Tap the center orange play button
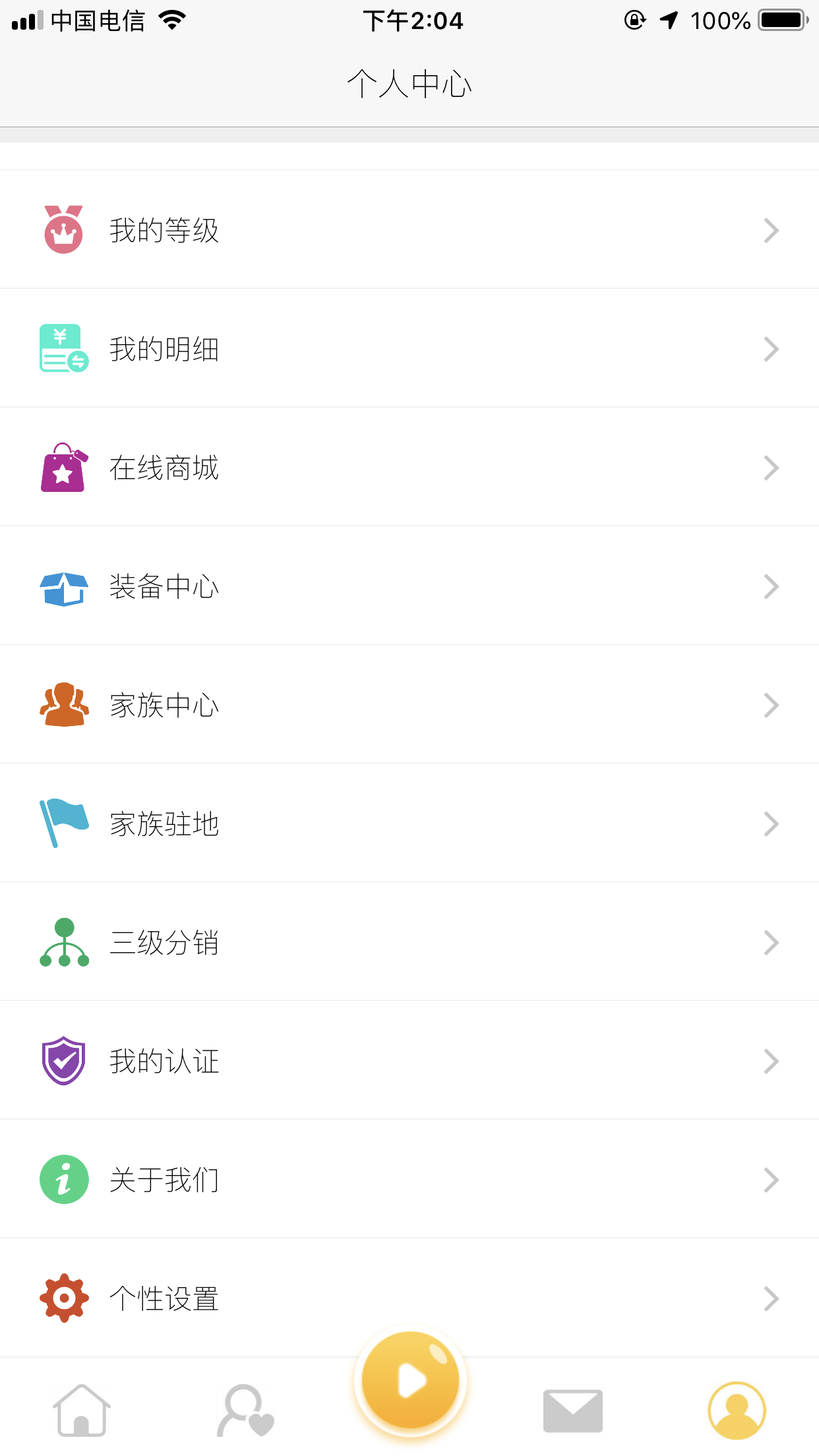 [x=410, y=1380]
